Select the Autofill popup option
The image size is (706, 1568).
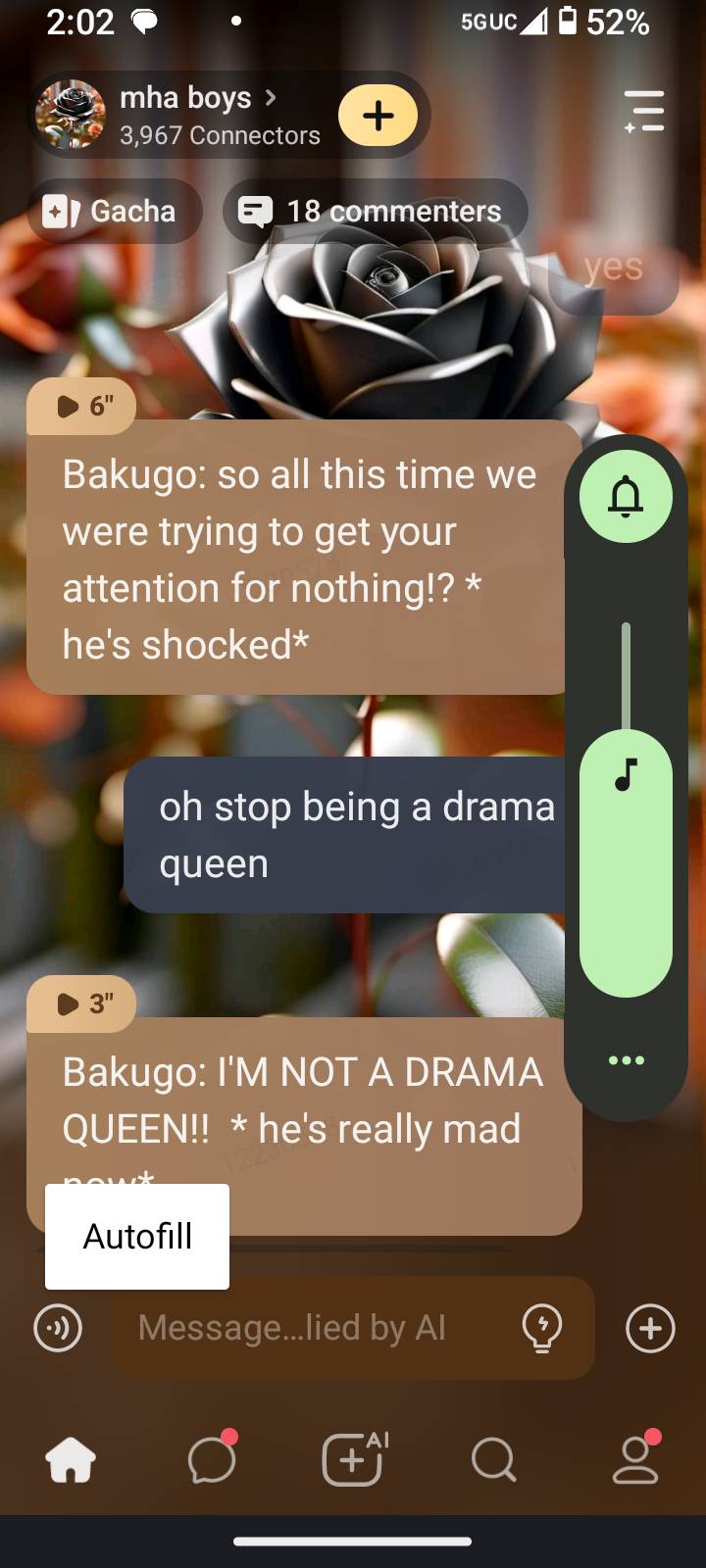pos(137,1237)
